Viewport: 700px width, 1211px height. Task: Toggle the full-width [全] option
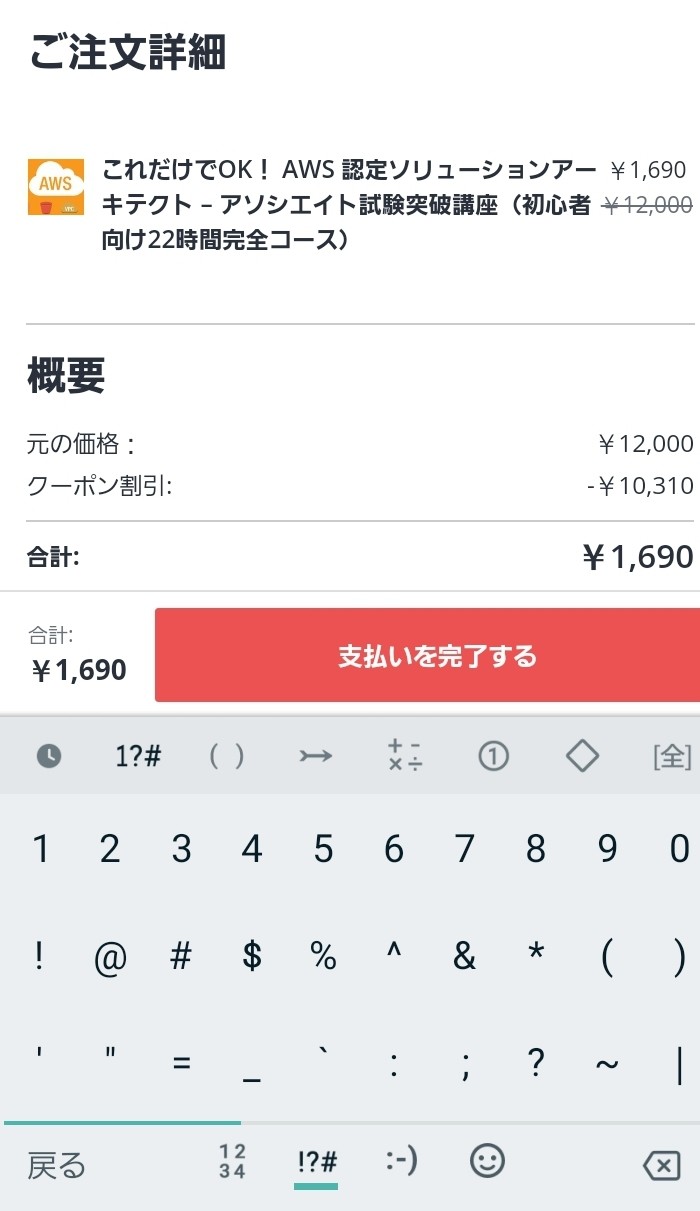671,757
